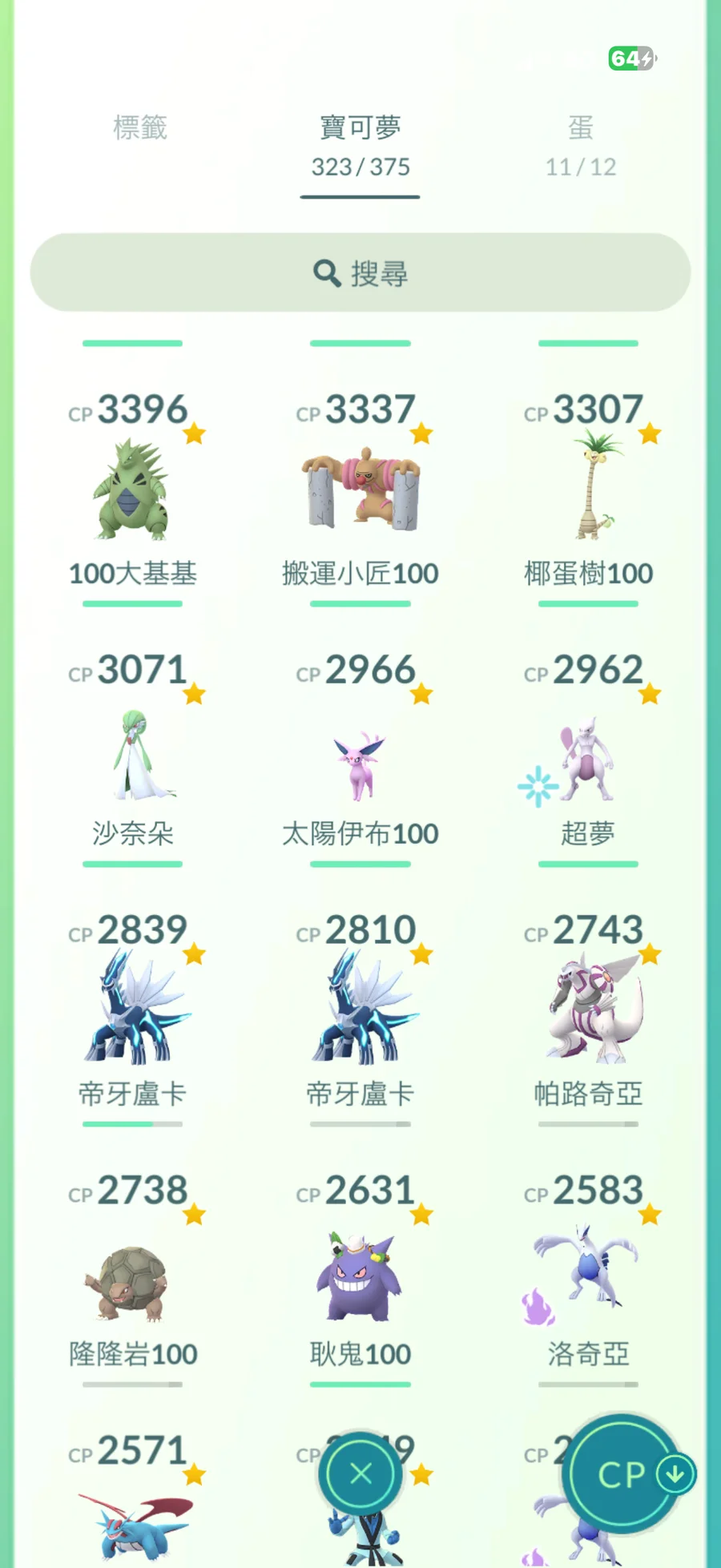Open 100大基基 CP 3396
This screenshot has width=721, height=1568.
132,490
